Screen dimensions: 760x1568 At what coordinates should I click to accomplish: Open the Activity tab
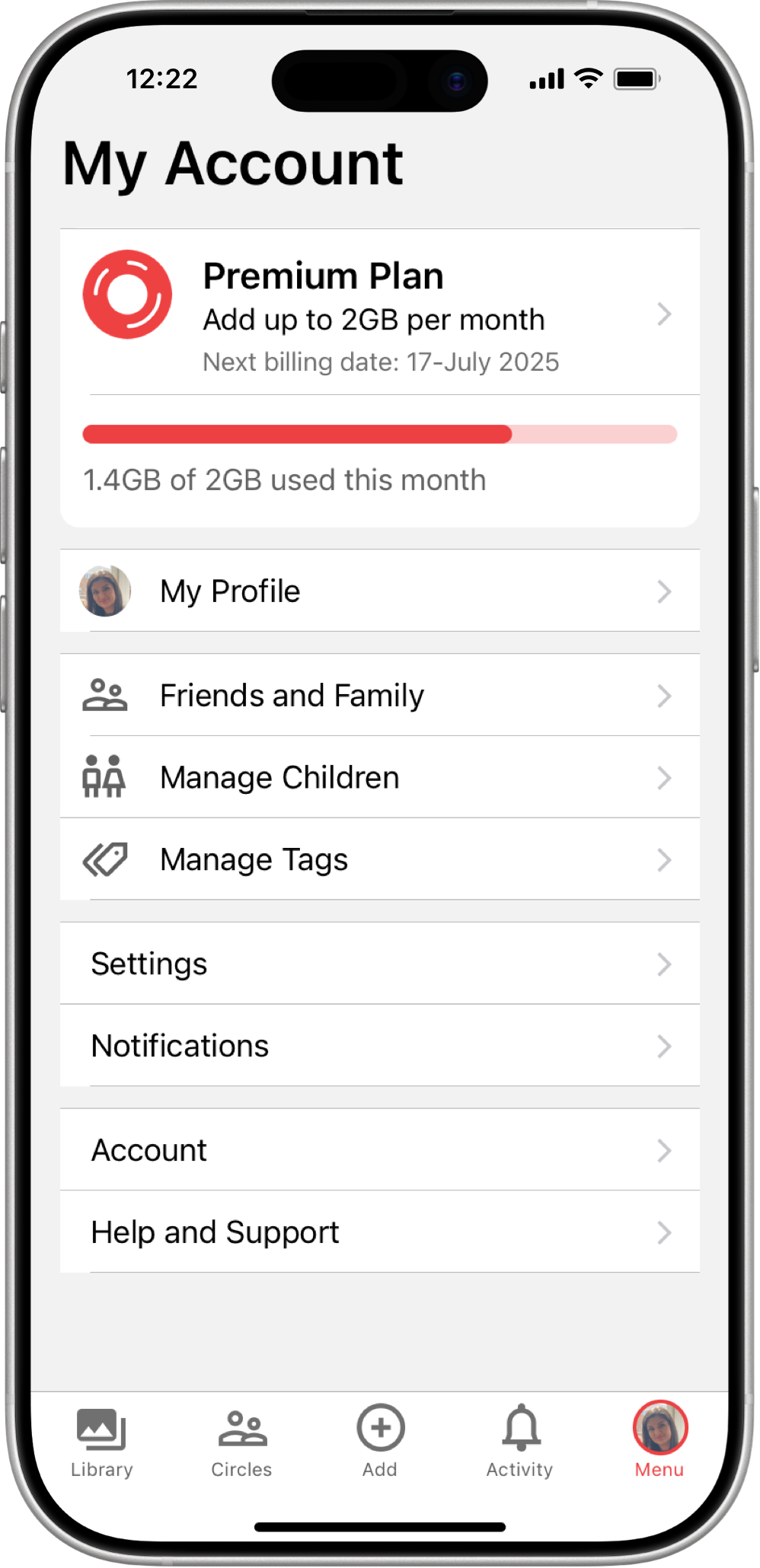click(520, 1440)
